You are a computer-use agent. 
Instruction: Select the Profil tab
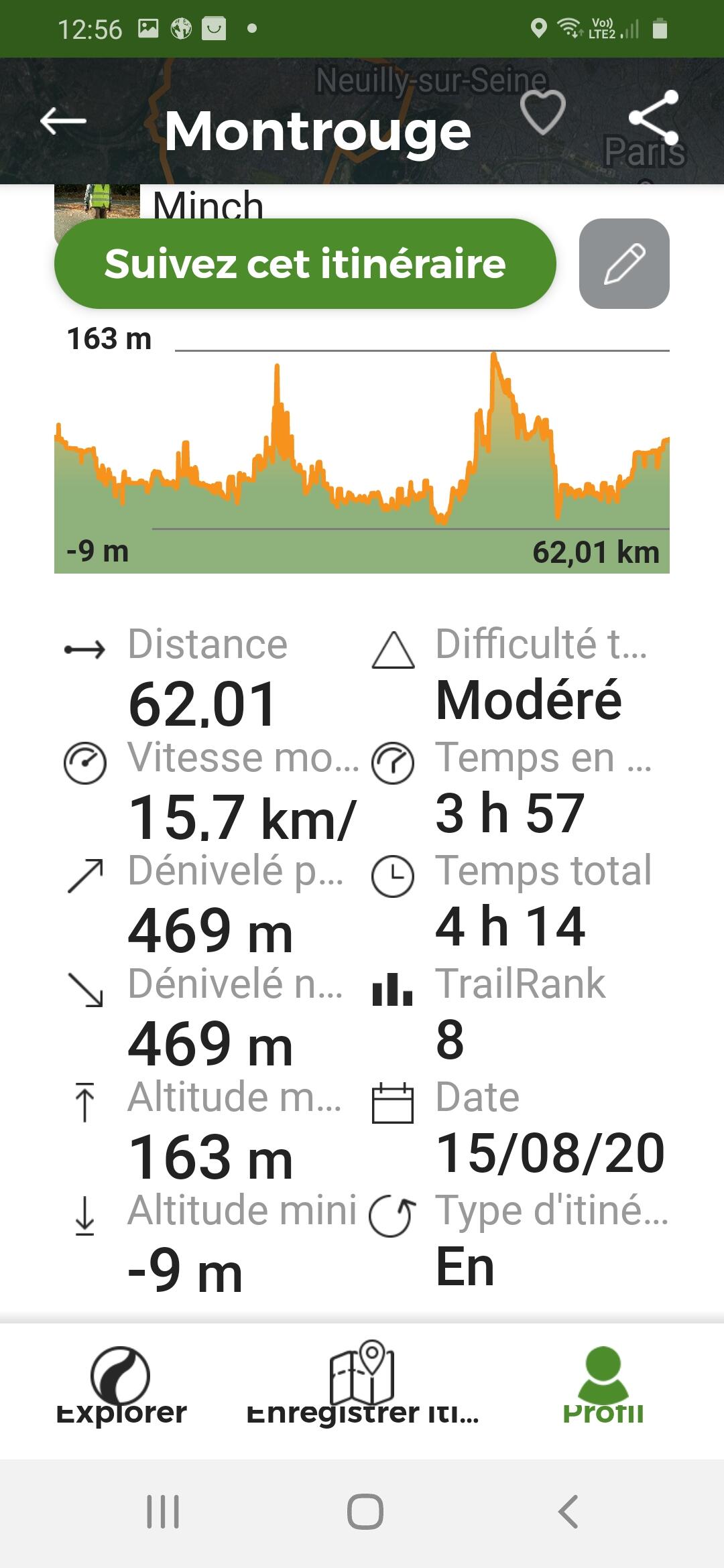603,1385
